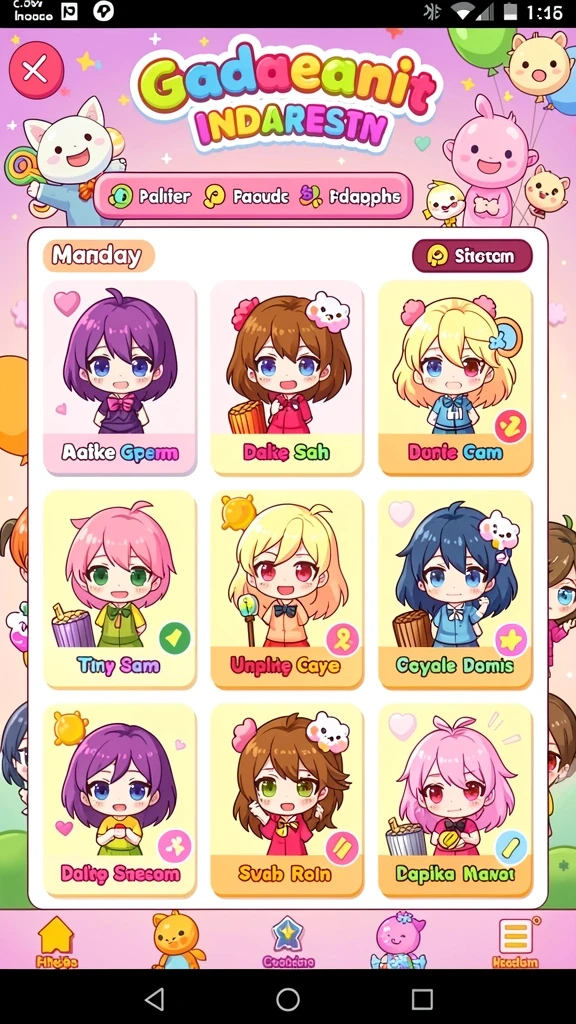
Task: Close the screen with the red X
Action: (37, 70)
